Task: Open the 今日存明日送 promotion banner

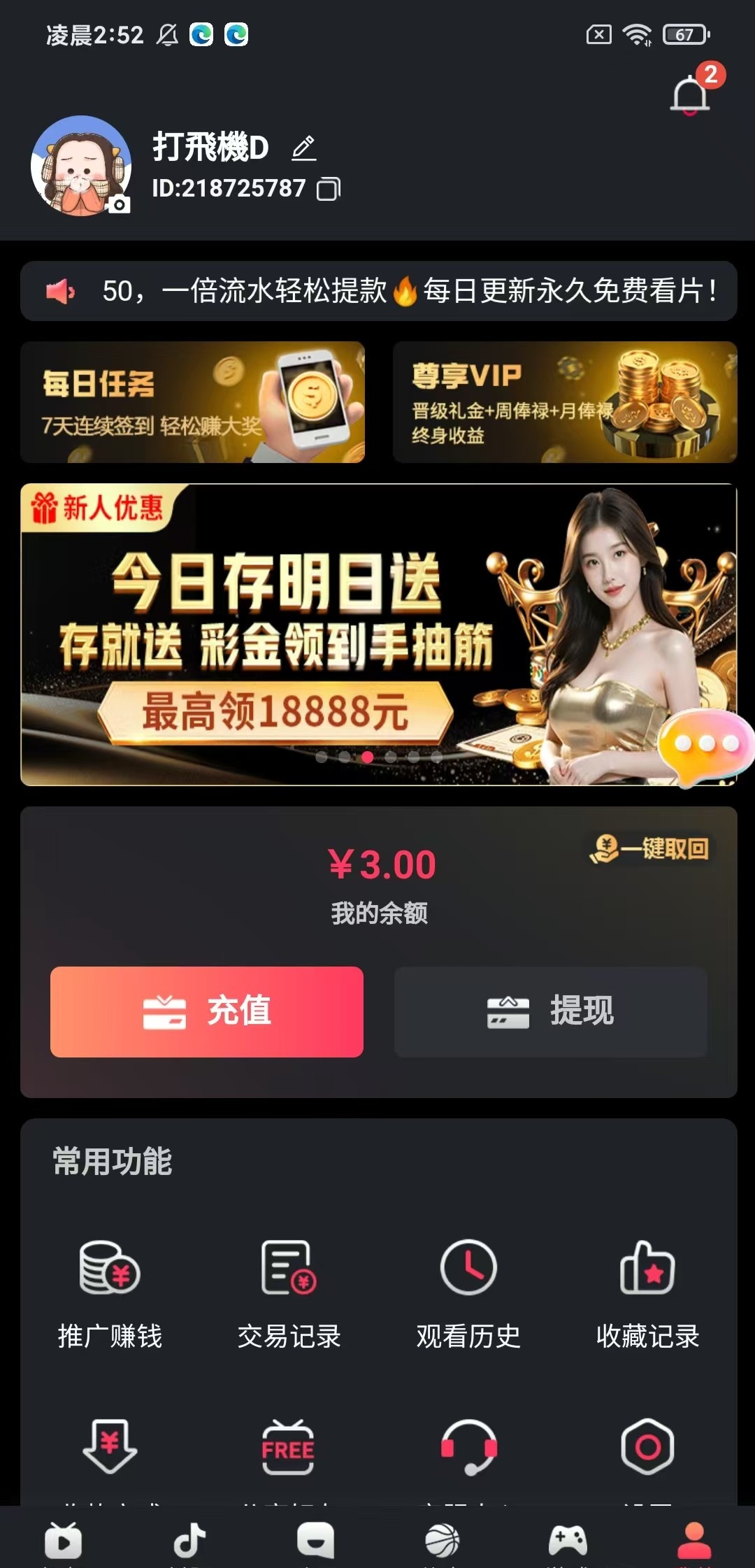Action: pos(336,633)
